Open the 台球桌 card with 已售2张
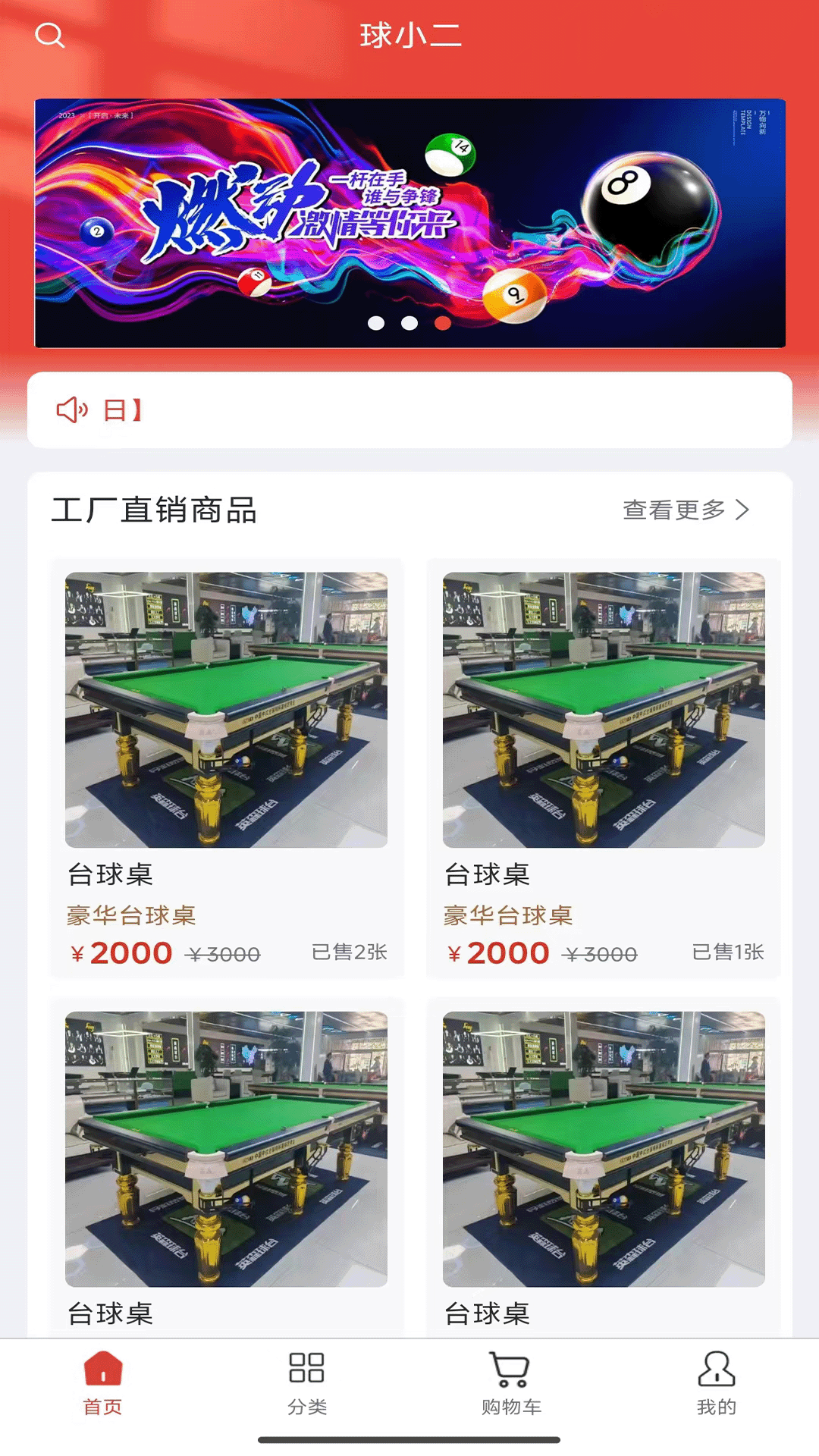The image size is (819, 1456). click(x=226, y=767)
